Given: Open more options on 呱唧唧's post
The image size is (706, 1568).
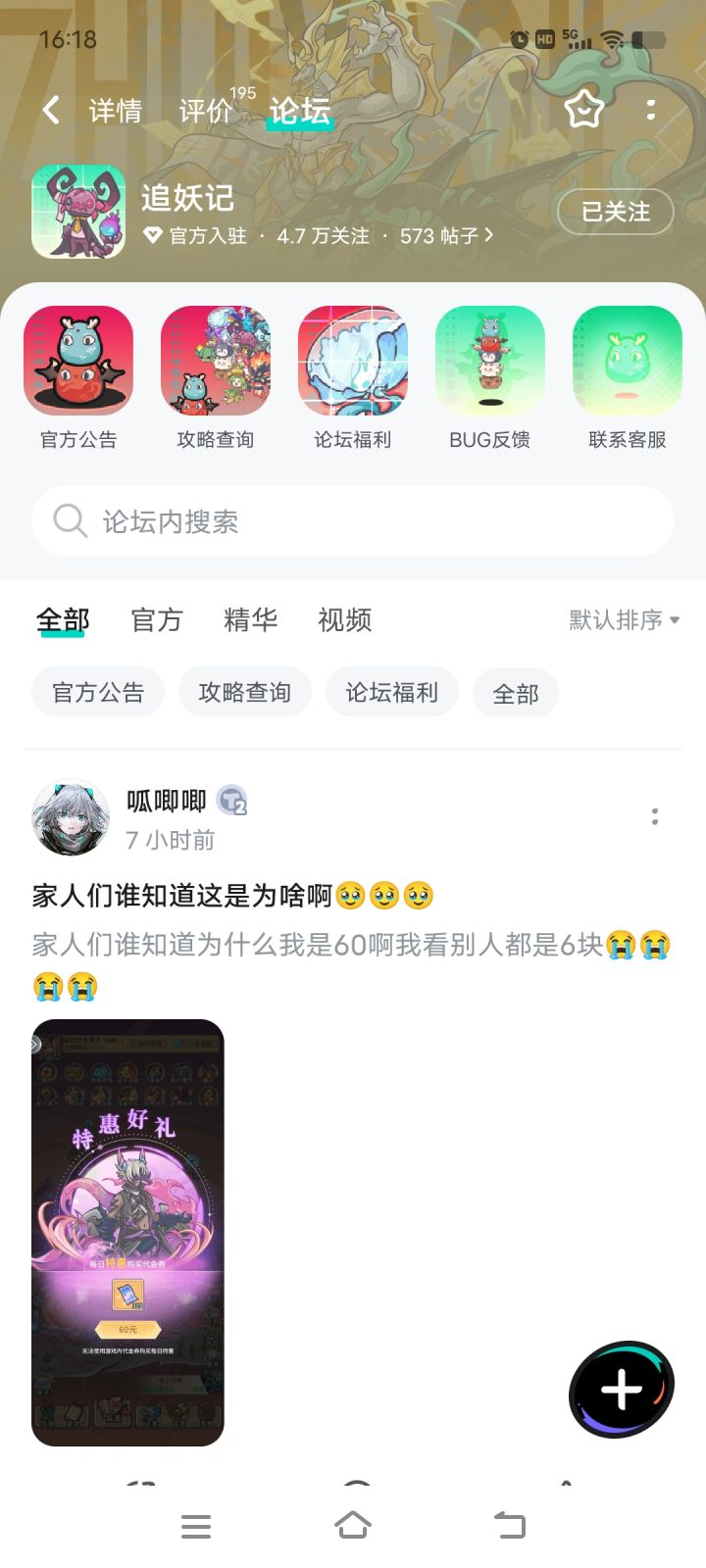Looking at the screenshot, I should tap(655, 816).
